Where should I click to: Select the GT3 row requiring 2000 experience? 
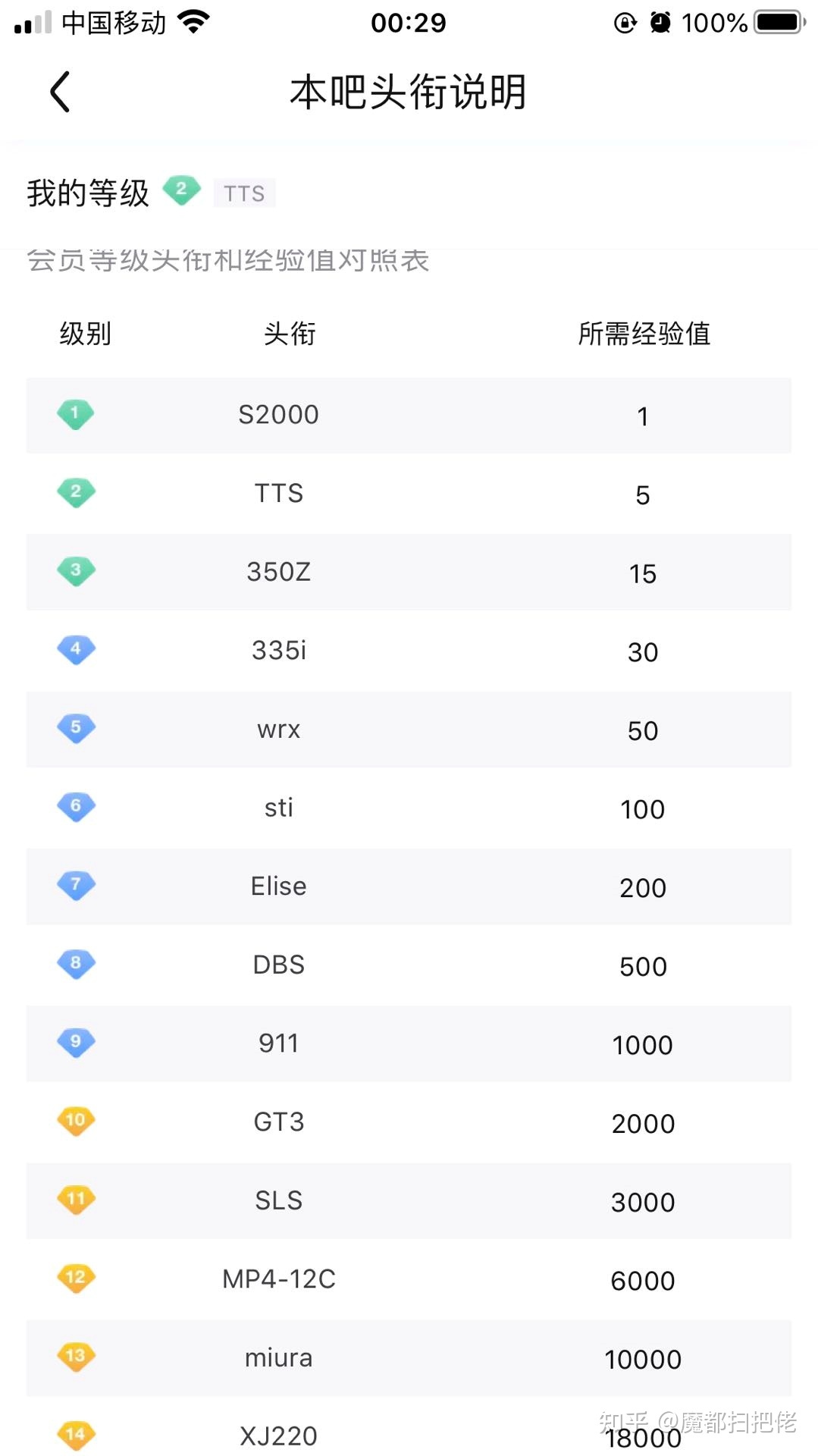(277, 1122)
